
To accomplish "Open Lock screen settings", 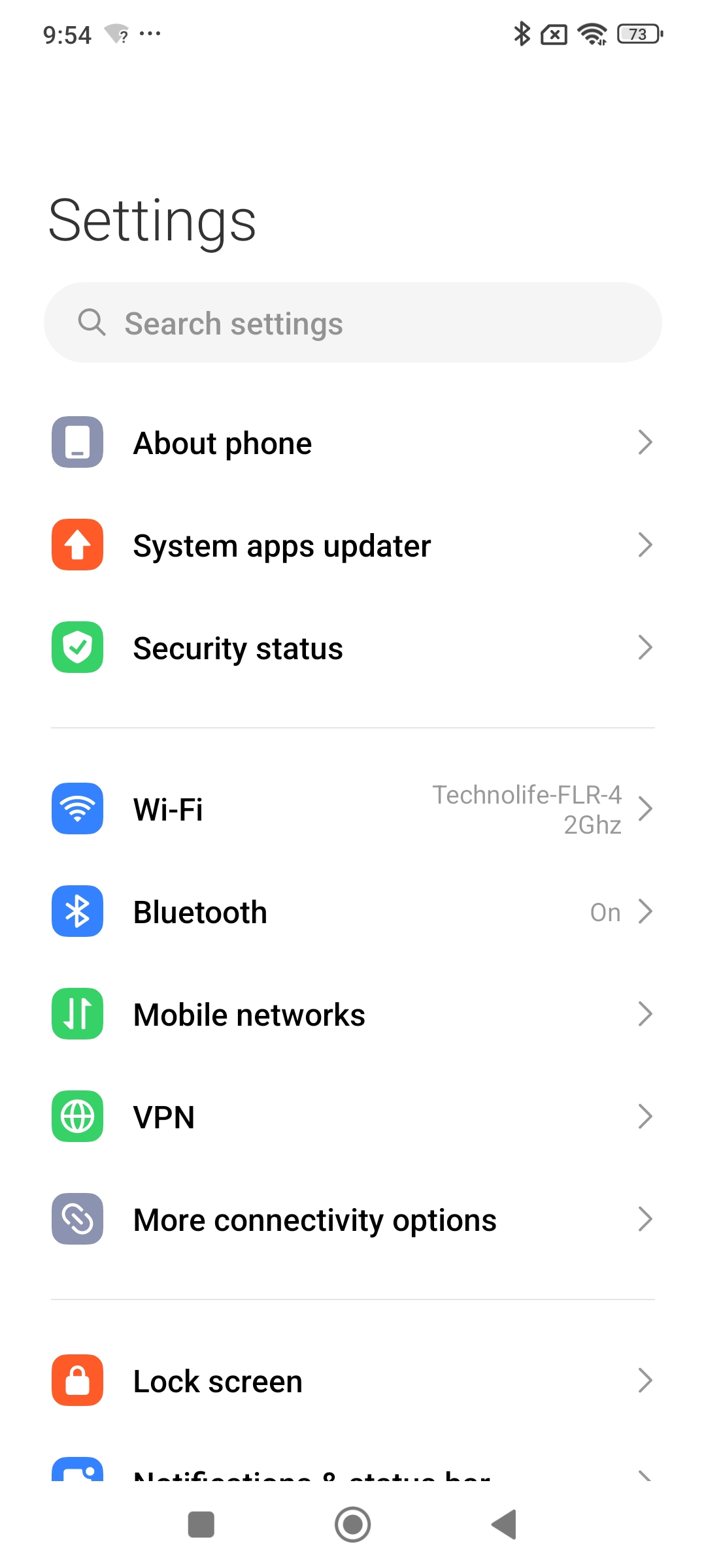I will 353,1380.
